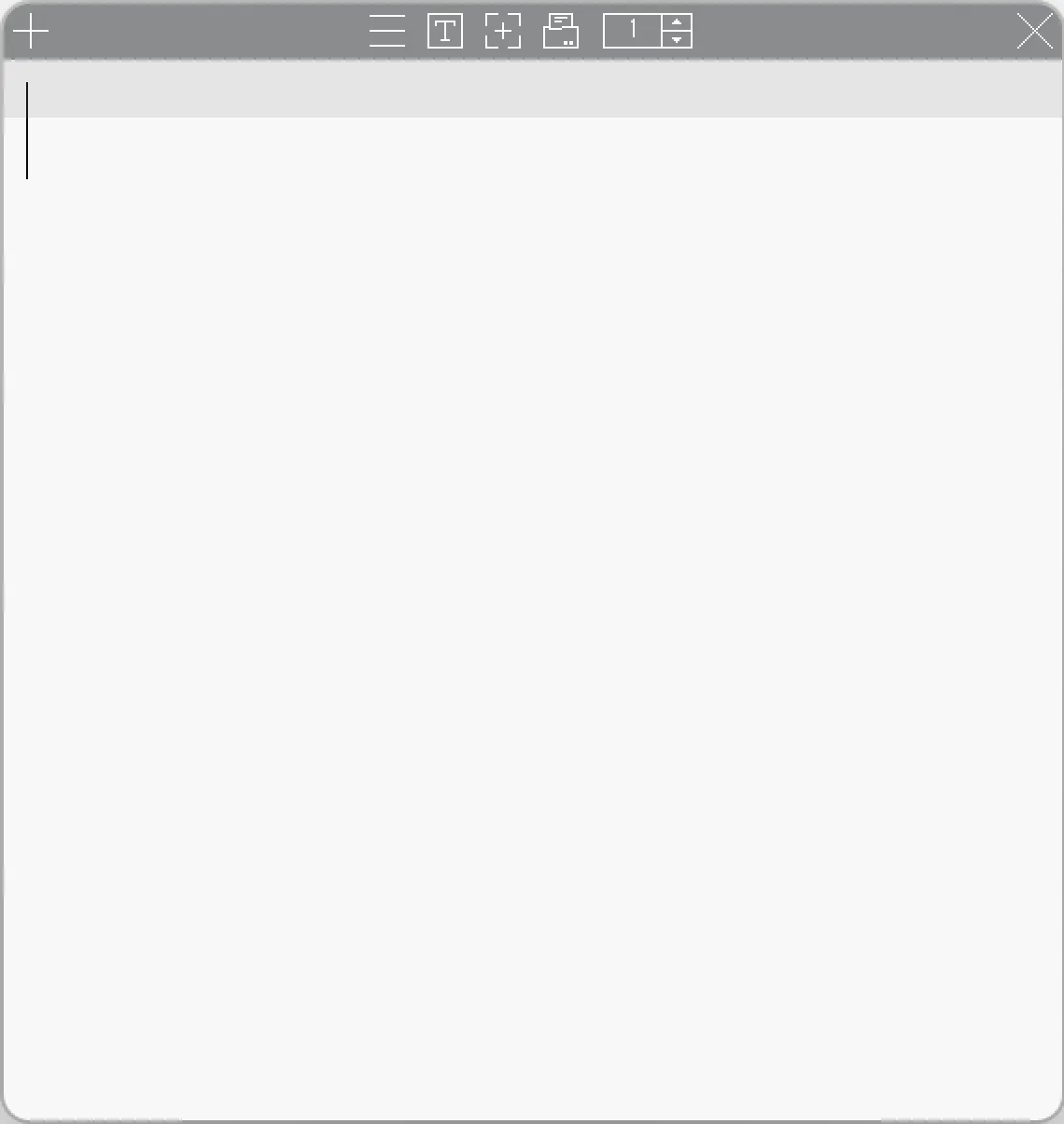Tap the number field showing 1
The height and width of the screenshot is (1124, 1064).
633,31
